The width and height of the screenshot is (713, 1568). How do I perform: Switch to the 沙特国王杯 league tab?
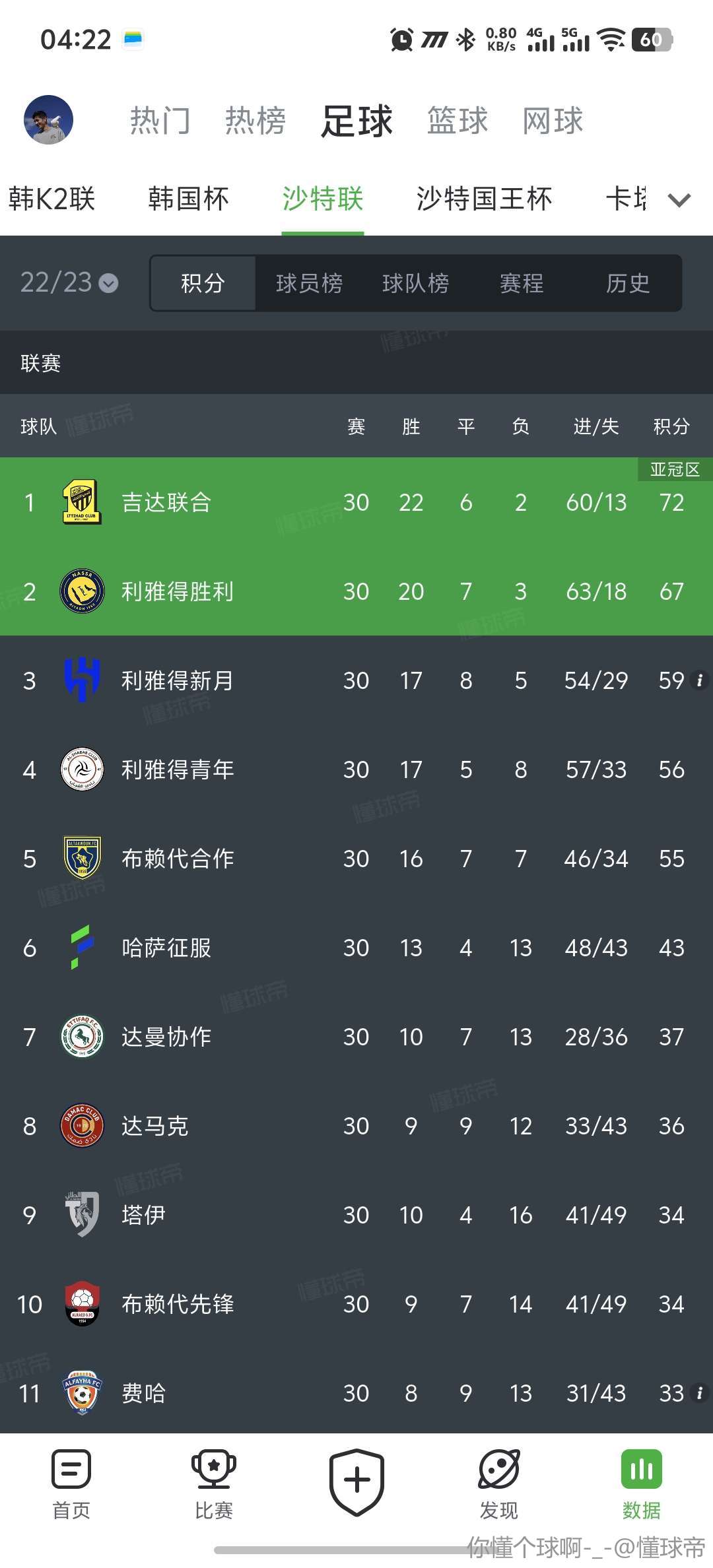[484, 199]
